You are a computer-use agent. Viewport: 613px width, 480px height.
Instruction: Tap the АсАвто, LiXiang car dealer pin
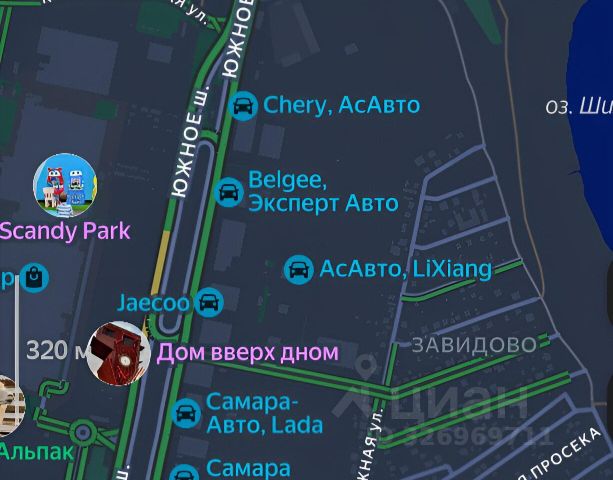(x=298, y=268)
